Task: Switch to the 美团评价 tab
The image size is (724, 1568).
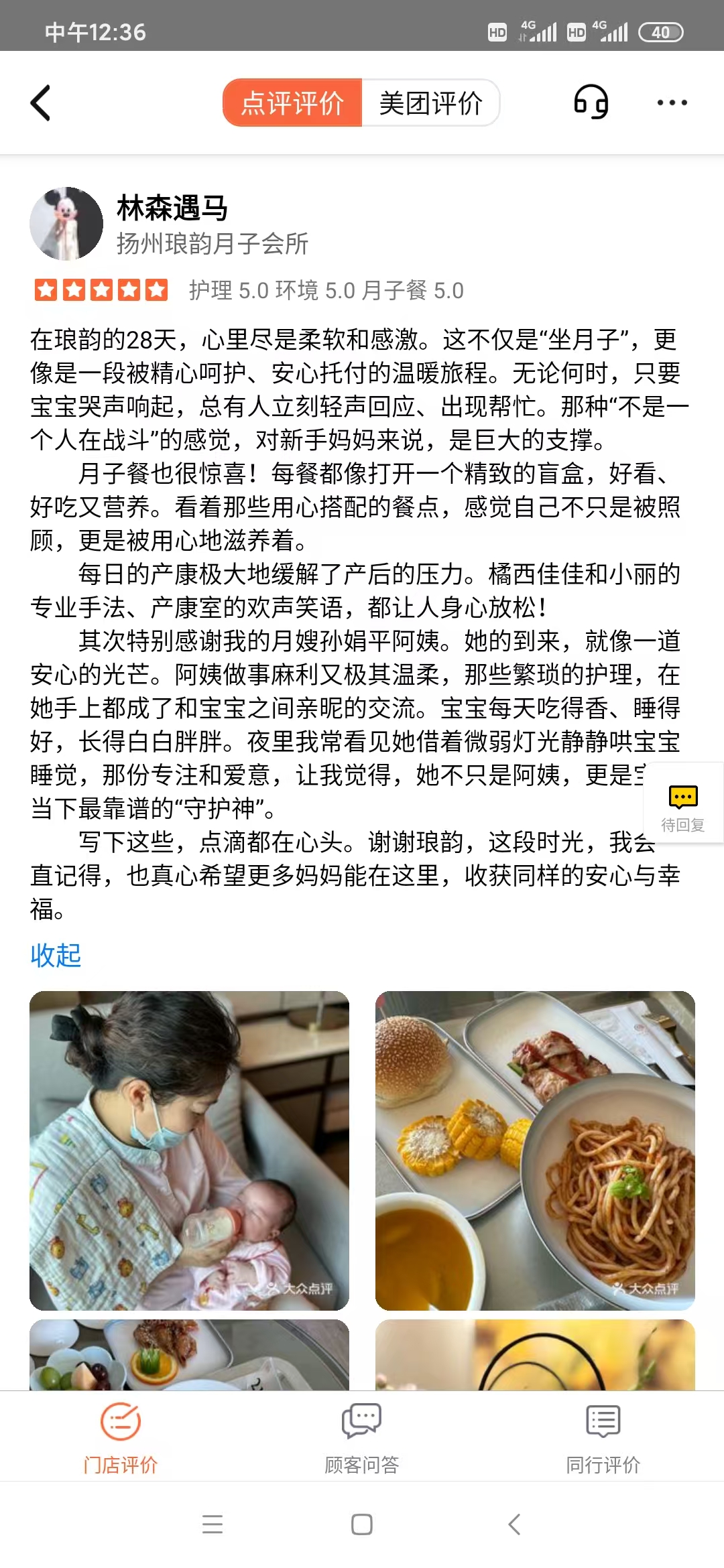Action: coord(430,103)
